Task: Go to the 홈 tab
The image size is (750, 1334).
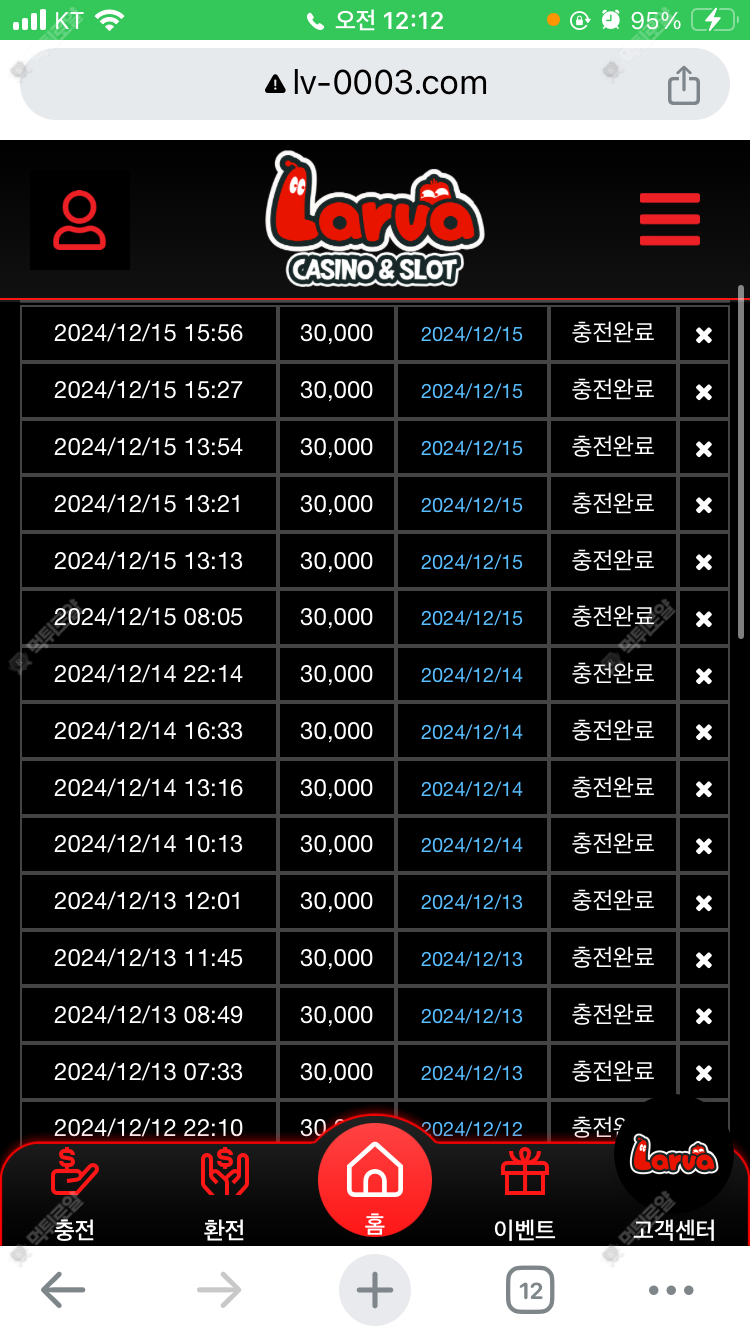Action: pyautogui.click(x=375, y=1182)
